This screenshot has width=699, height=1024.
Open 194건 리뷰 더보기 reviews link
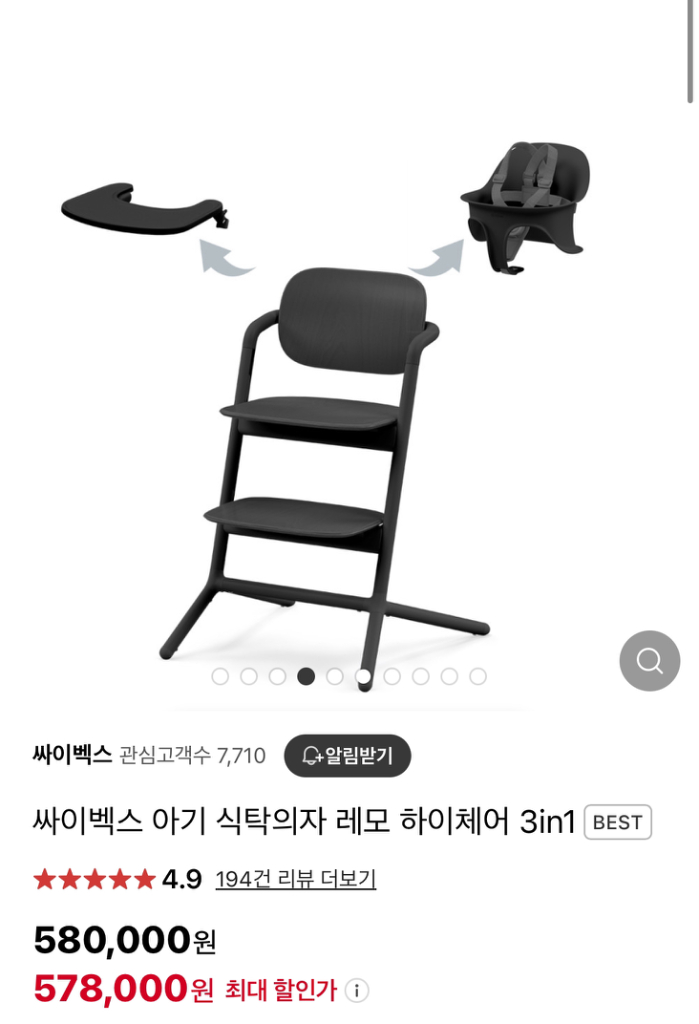(296, 879)
